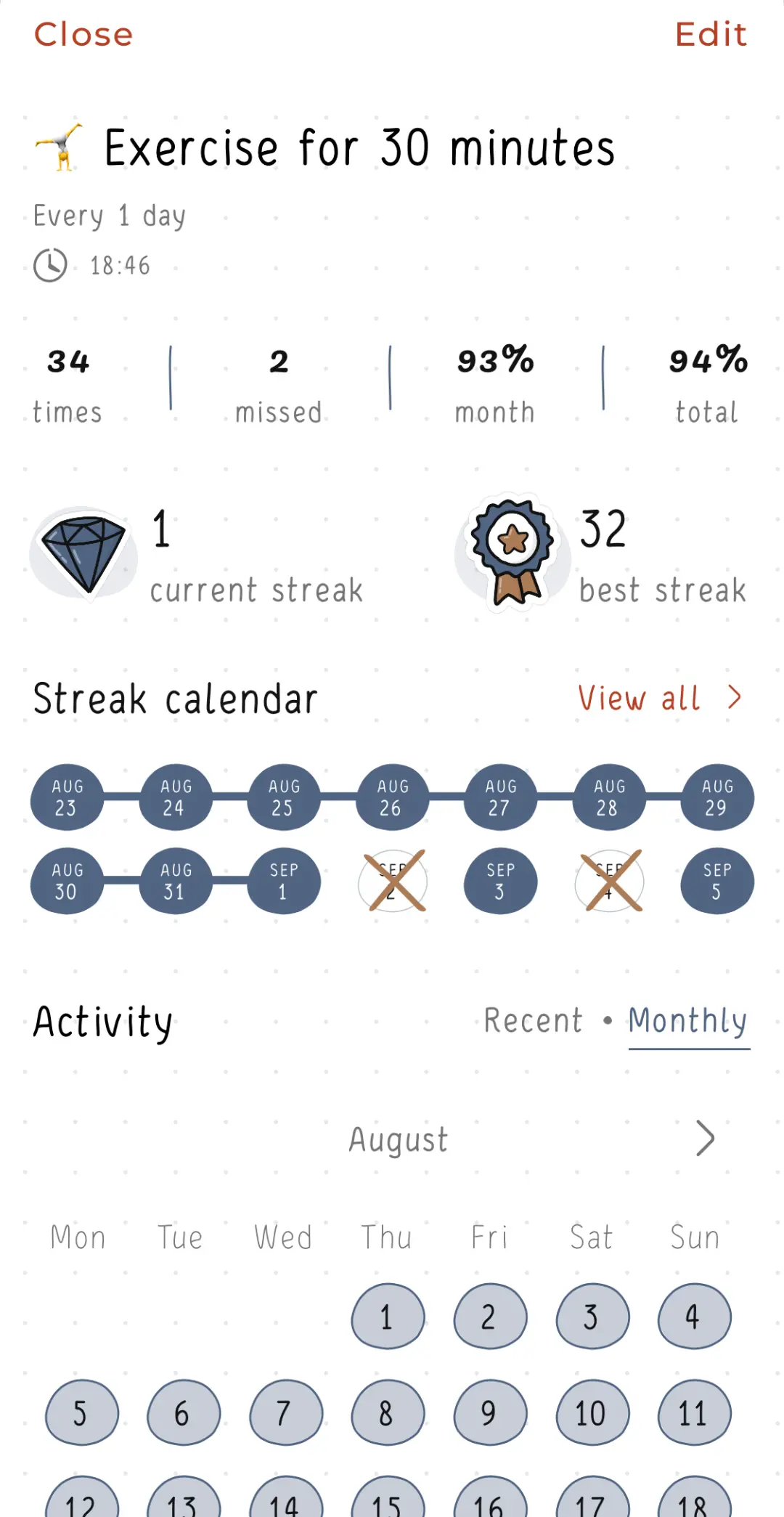Select the Monthly tab in Activity
Image resolution: width=784 pixels, height=1517 pixels.
click(x=687, y=1020)
